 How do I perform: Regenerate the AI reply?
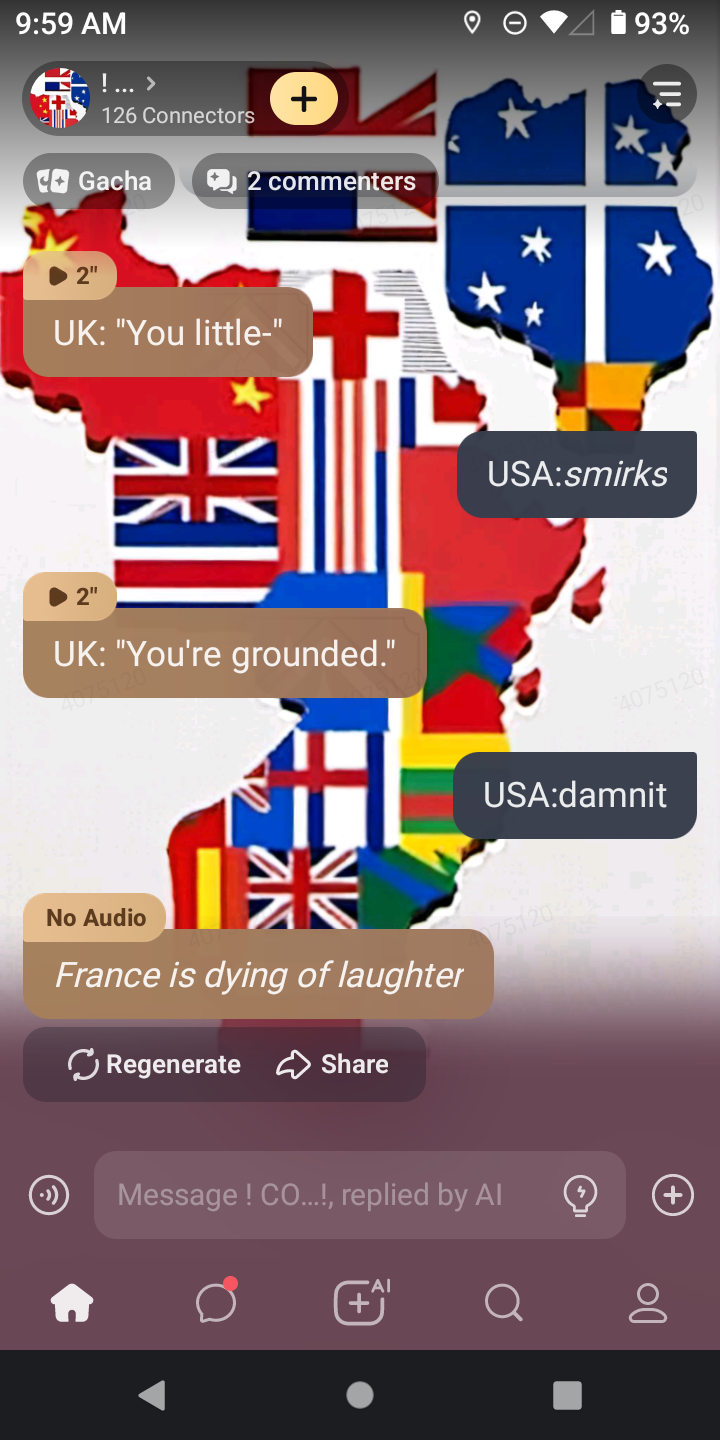154,1065
